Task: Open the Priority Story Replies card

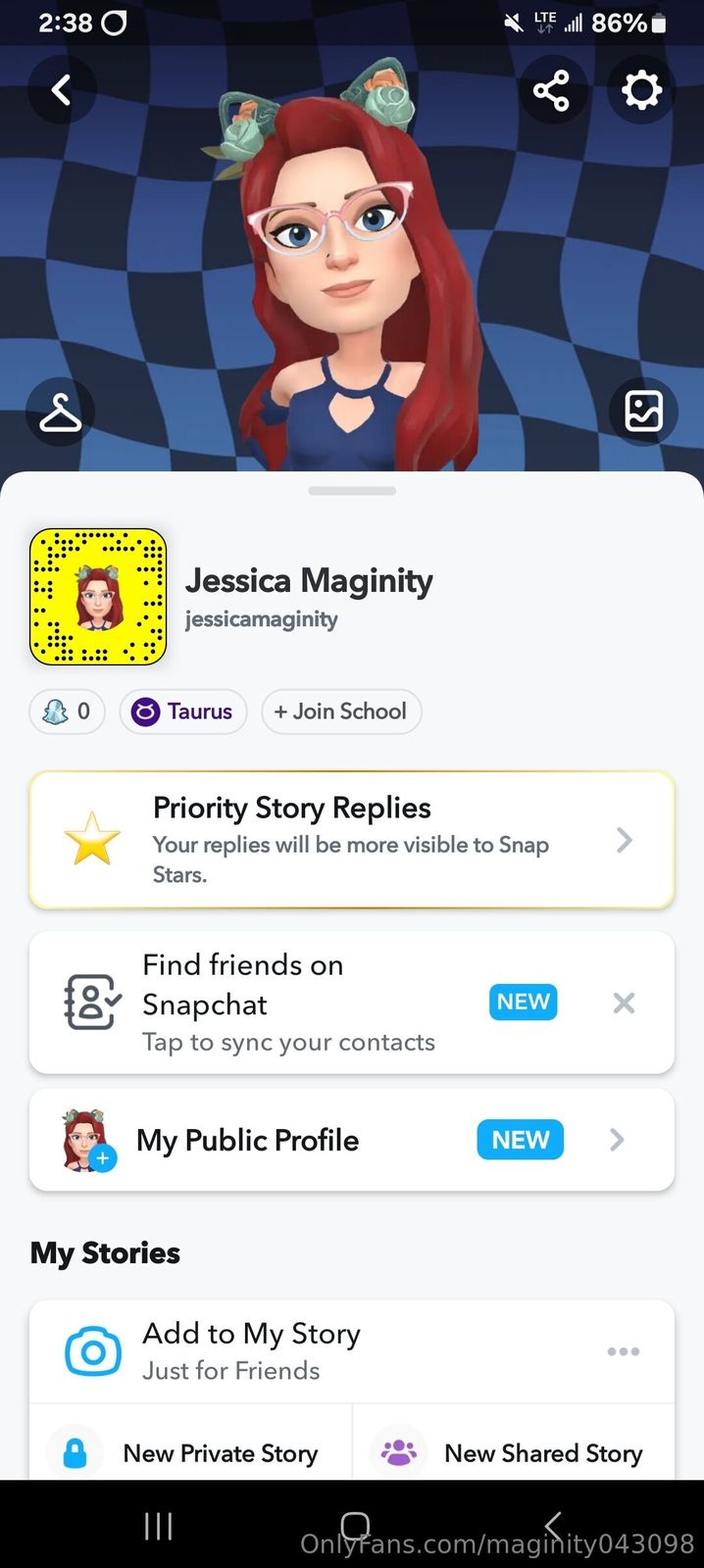Action: [351, 840]
